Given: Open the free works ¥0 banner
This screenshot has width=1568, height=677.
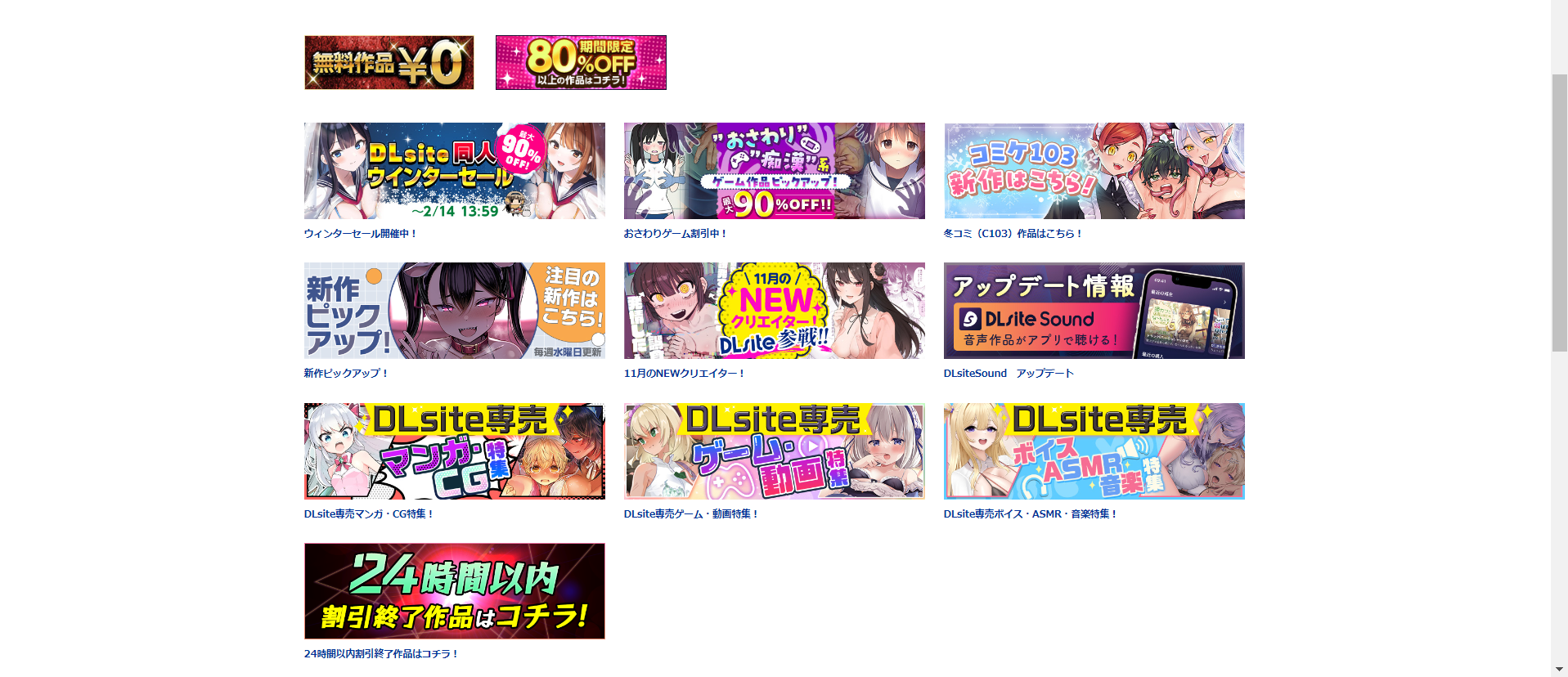Looking at the screenshot, I should tap(389, 62).
